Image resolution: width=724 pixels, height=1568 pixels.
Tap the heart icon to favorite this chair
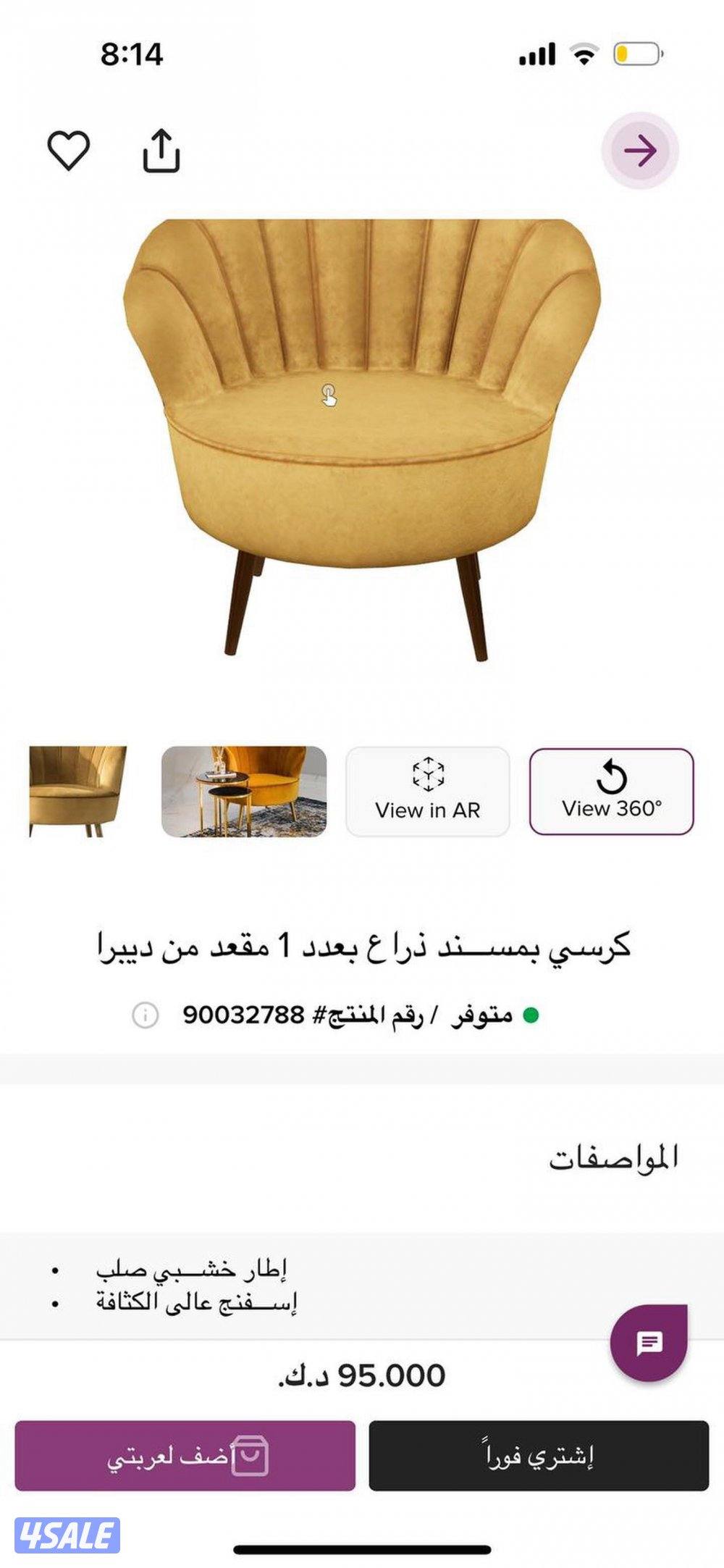tap(69, 152)
